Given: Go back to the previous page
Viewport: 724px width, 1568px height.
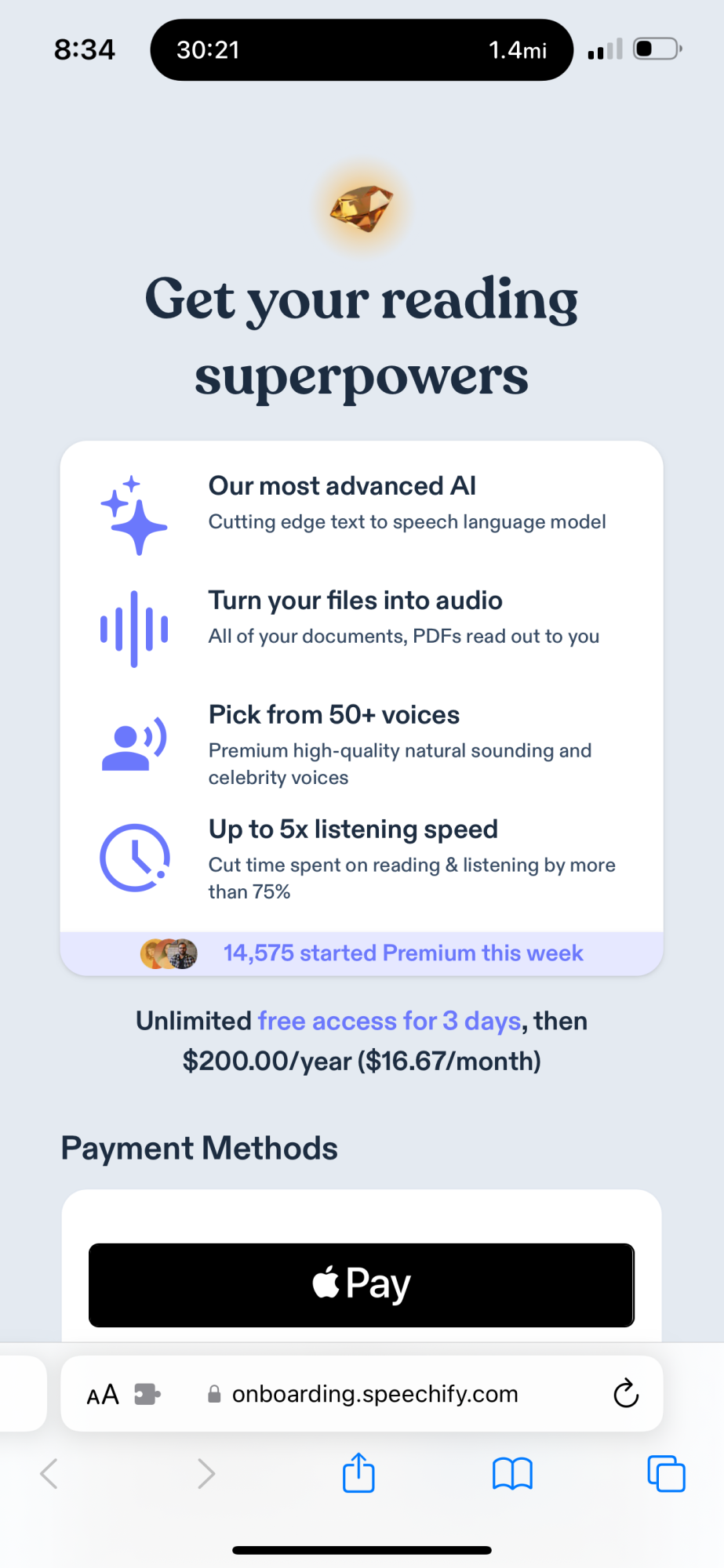Looking at the screenshot, I should pyautogui.click(x=49, y=1474).
